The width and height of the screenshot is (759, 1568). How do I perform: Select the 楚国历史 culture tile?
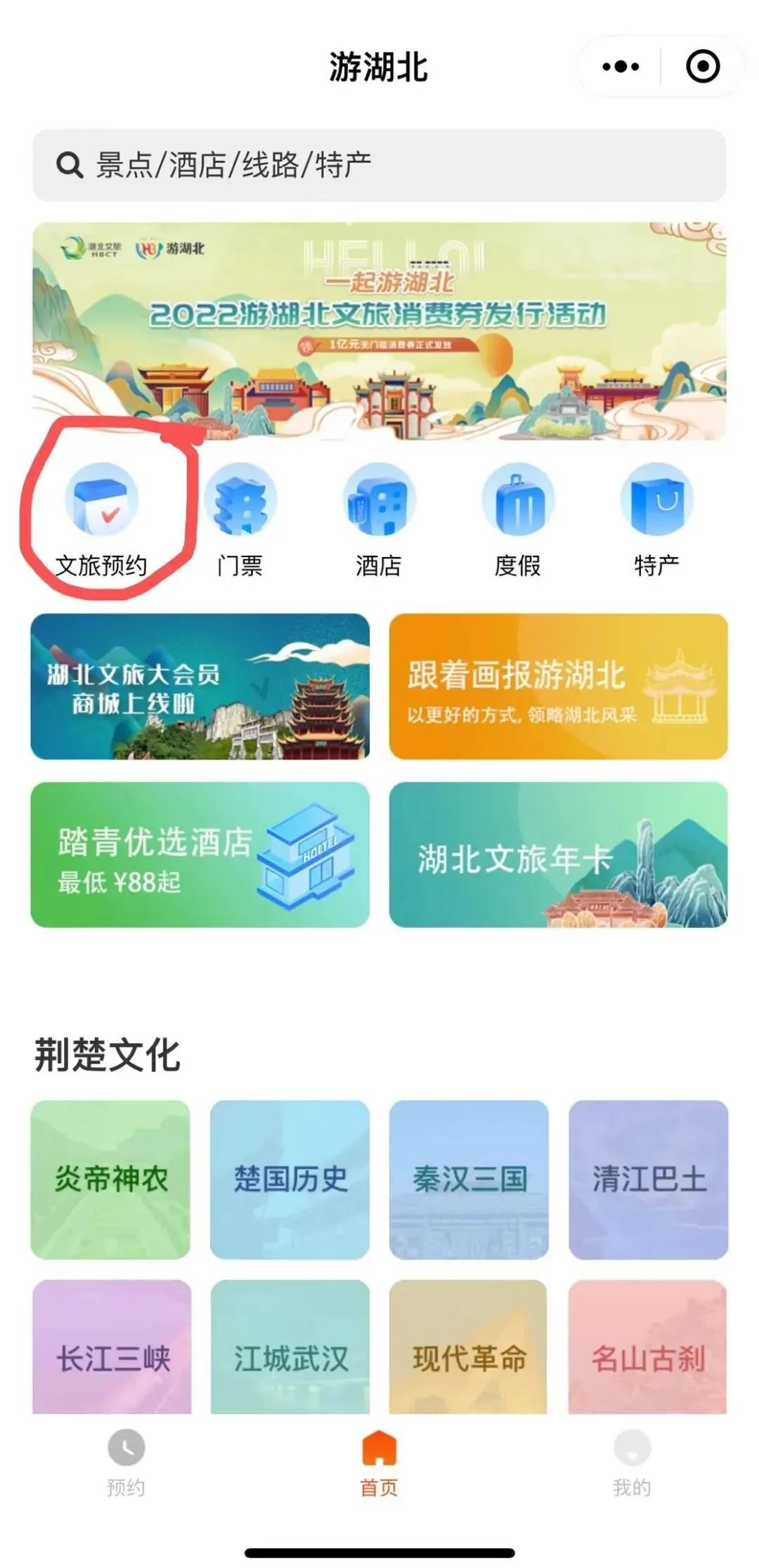290,1180
